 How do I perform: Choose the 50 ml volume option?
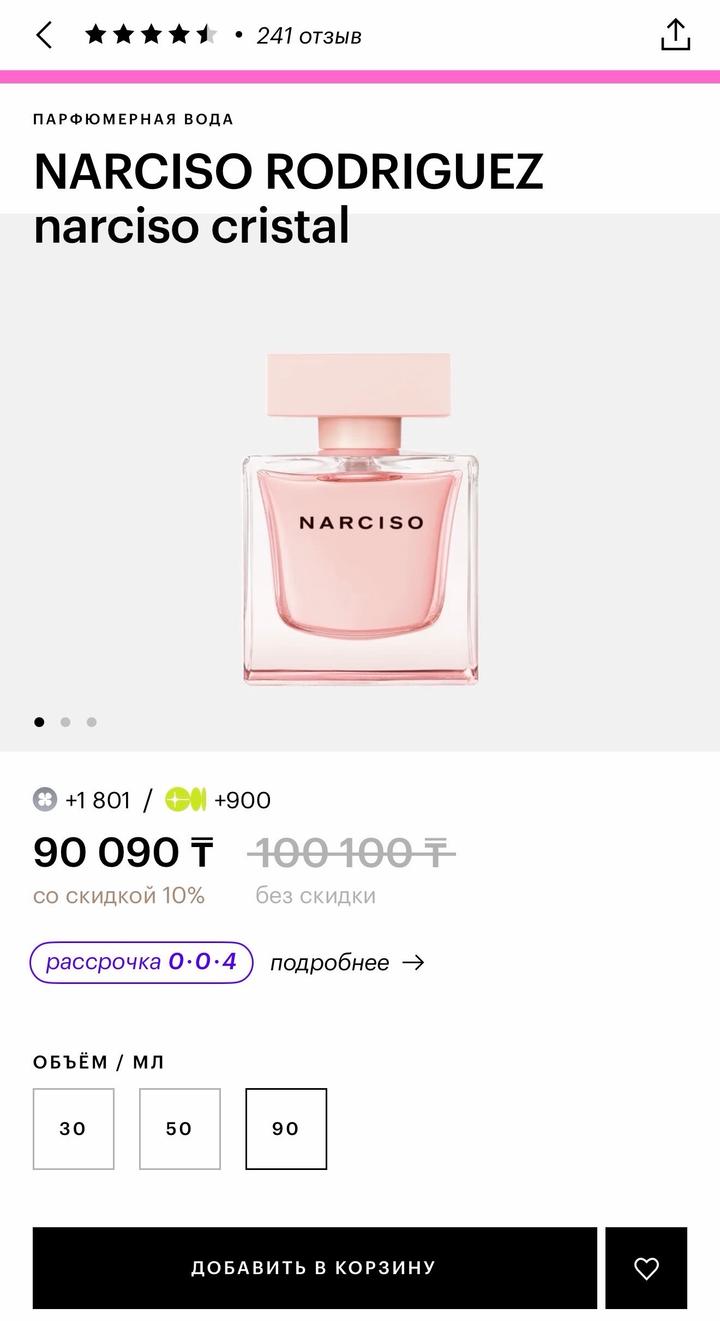tap(179, 1129)
